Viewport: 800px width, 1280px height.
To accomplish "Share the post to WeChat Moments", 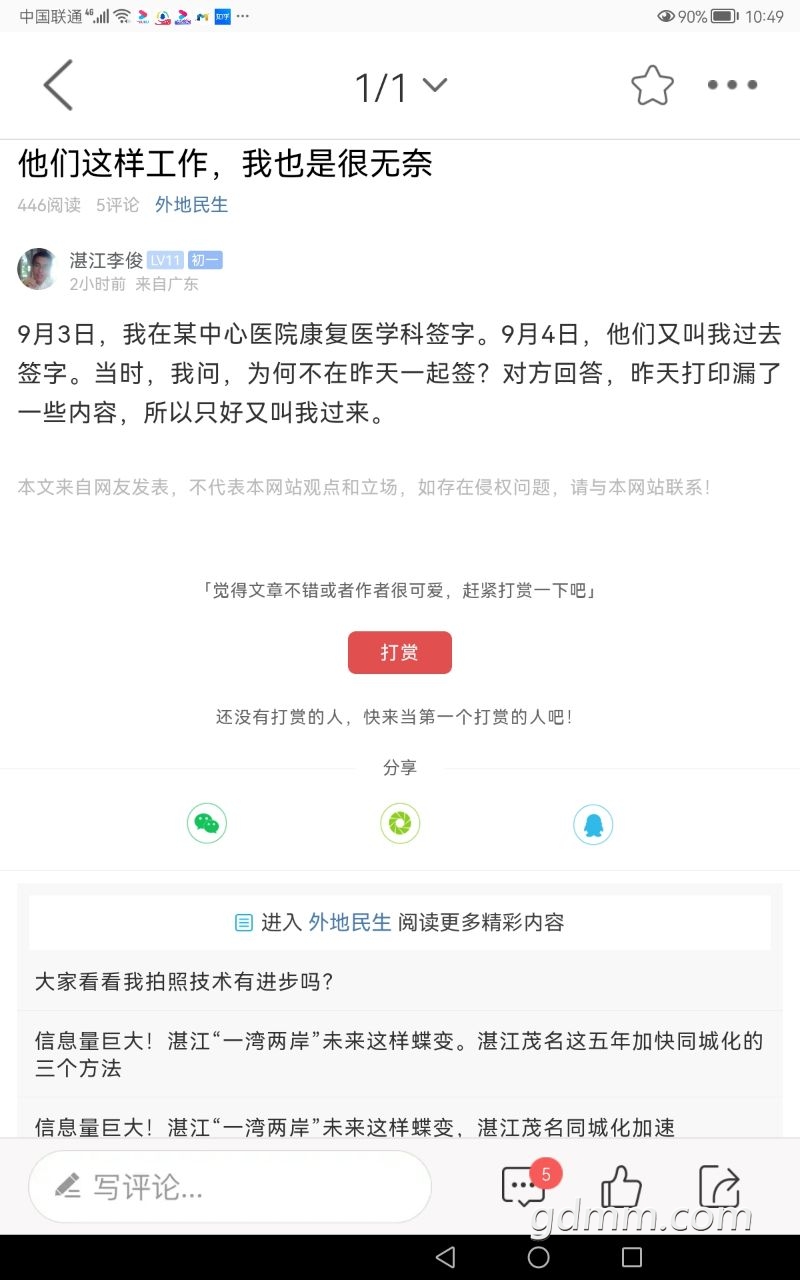I will click(x=400, y=824).
